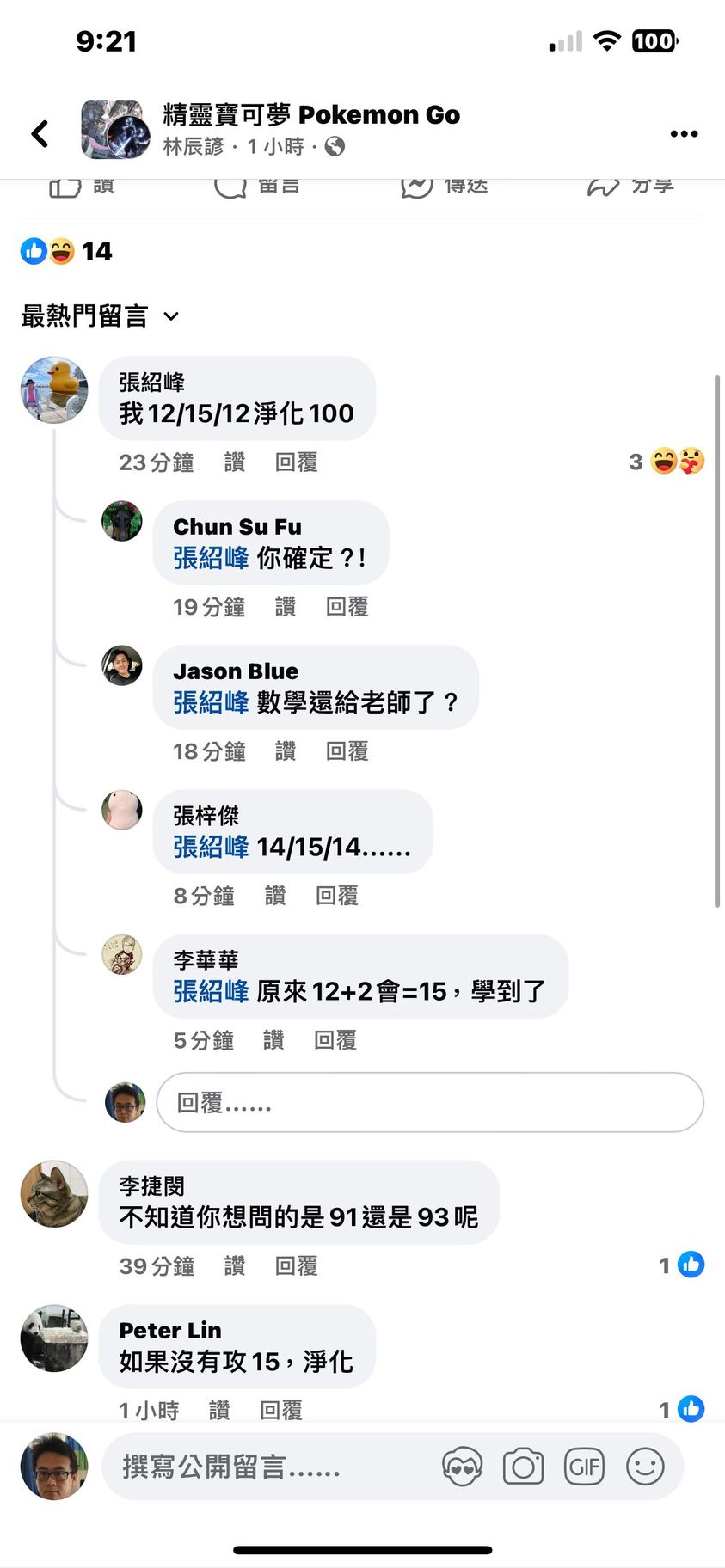This screenshot has height=1568, width=725.
Task: Open 張紹峰's profile picture with the duck
Action: coord(54,390)
